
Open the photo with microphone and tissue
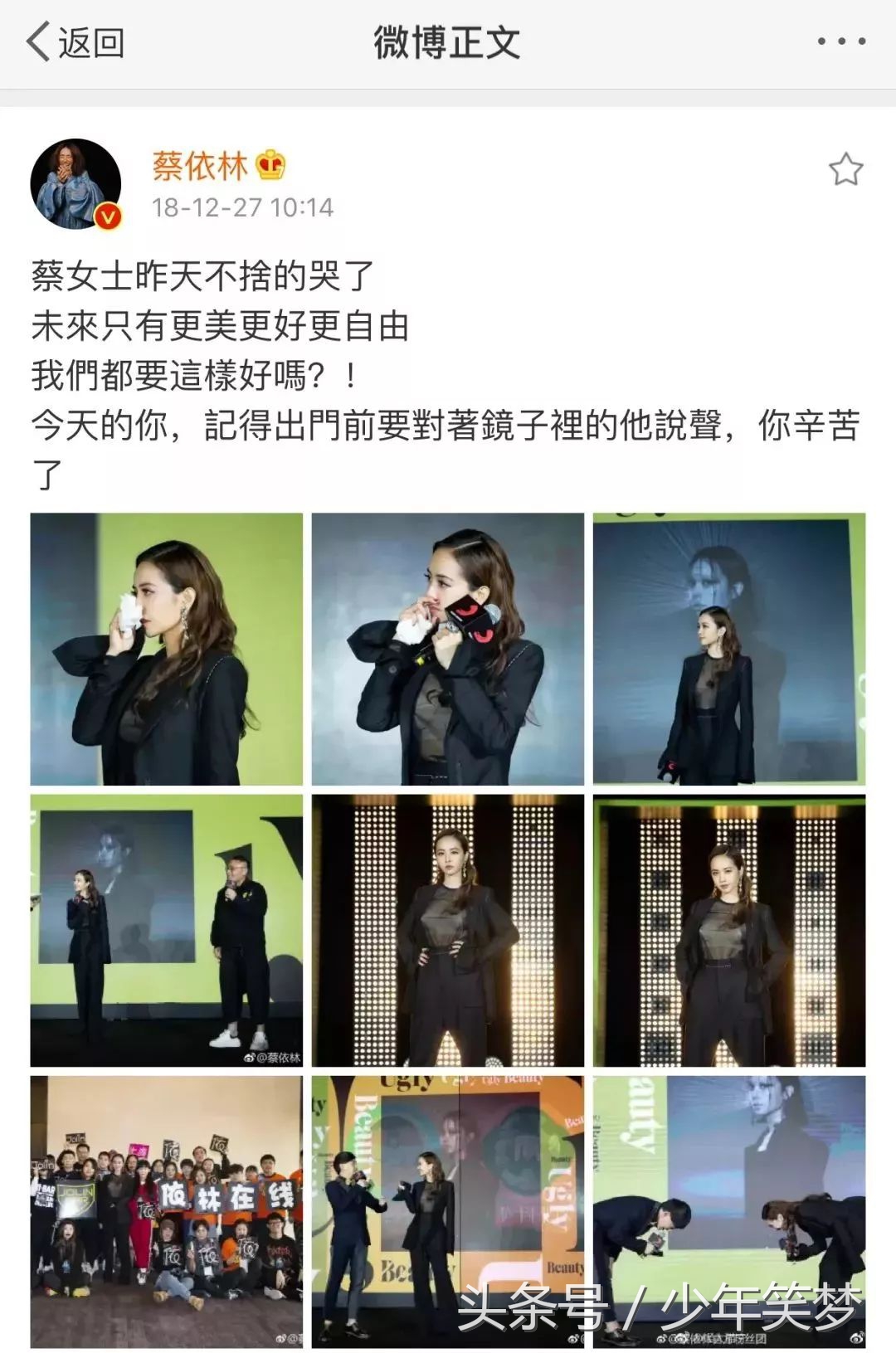click(x=448, y=650)
